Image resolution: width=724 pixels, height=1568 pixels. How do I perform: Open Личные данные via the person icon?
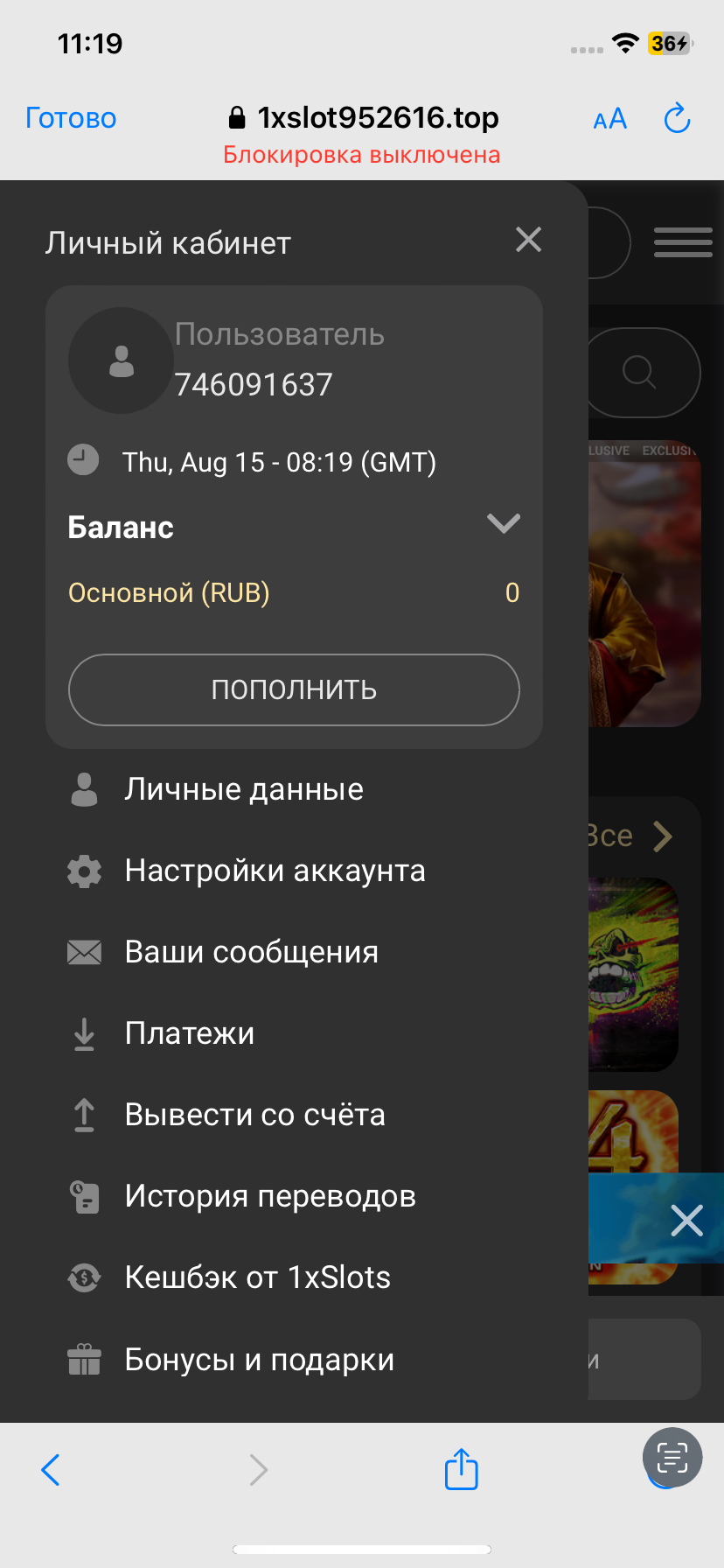click(x=83, y=788)
